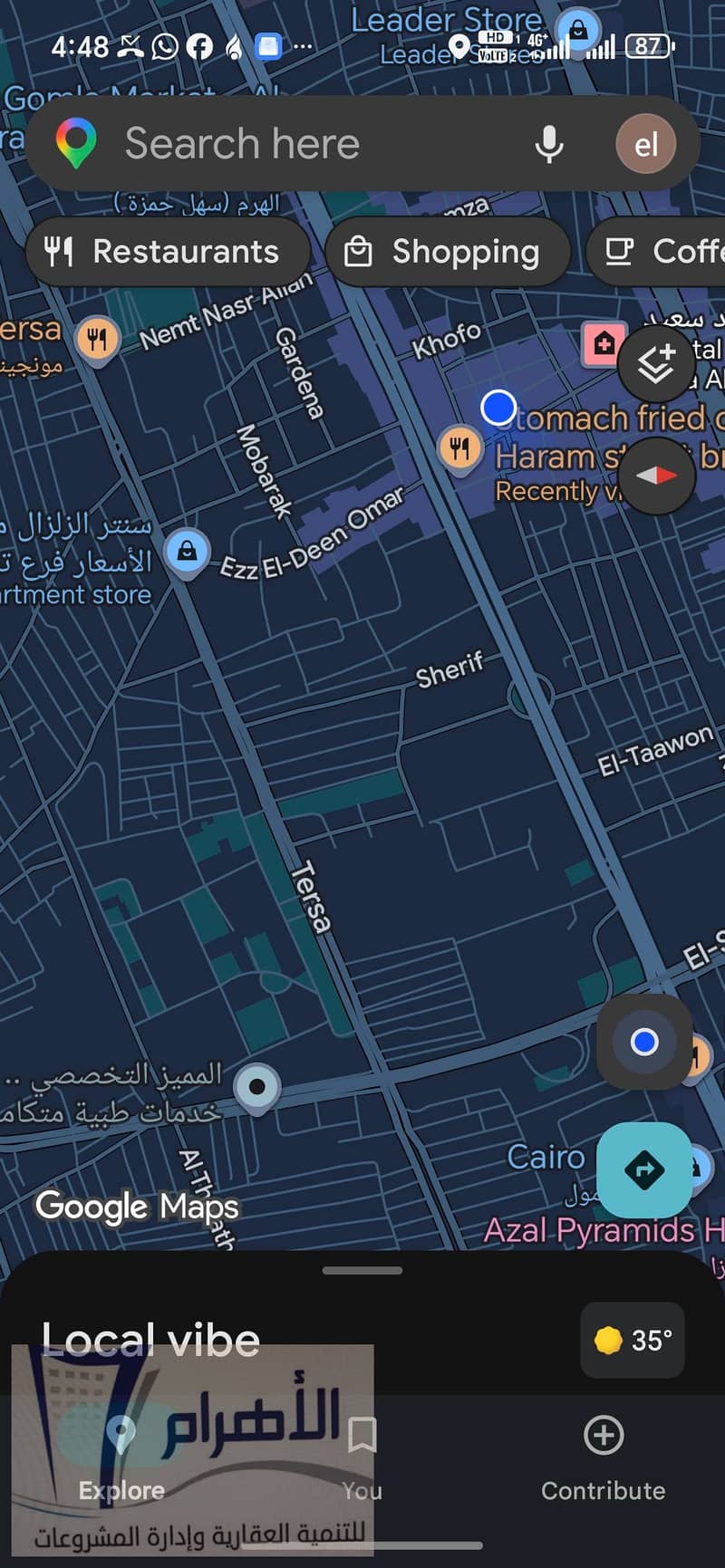The image size is (725, 1568).
Task: Open the map layers button
Action: [x=656, y=362]
